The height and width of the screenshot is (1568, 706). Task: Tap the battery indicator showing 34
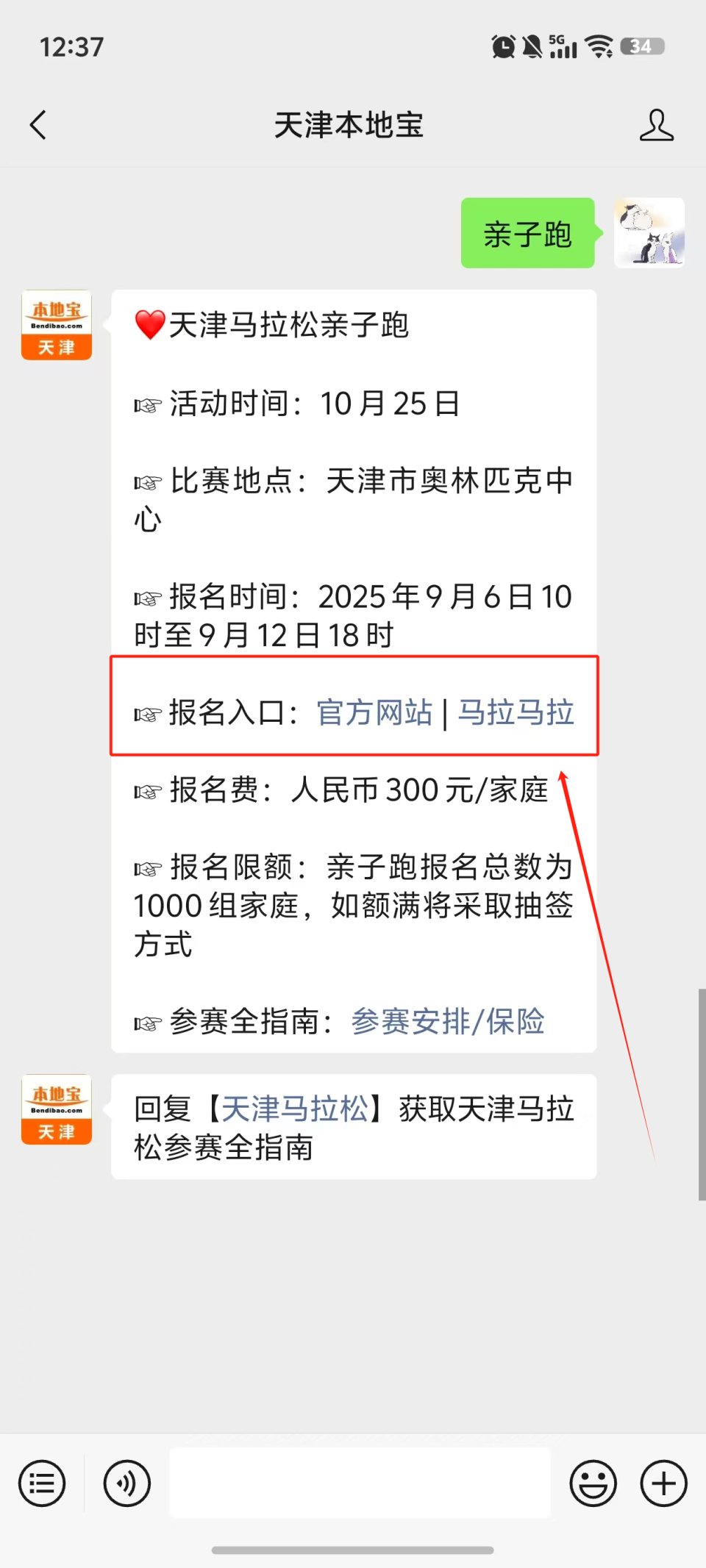[x=640, y=46]
